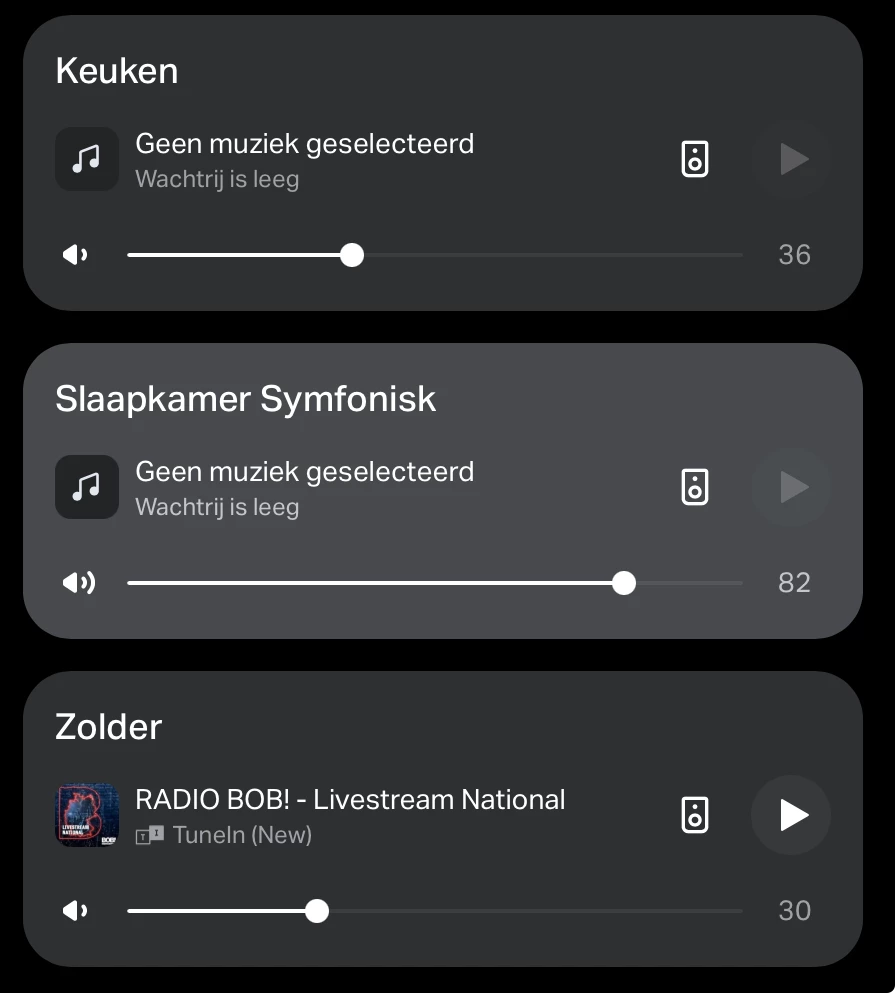Set the Zolder volume slider to the middle

pyautogui.click(x=435, y=911)
